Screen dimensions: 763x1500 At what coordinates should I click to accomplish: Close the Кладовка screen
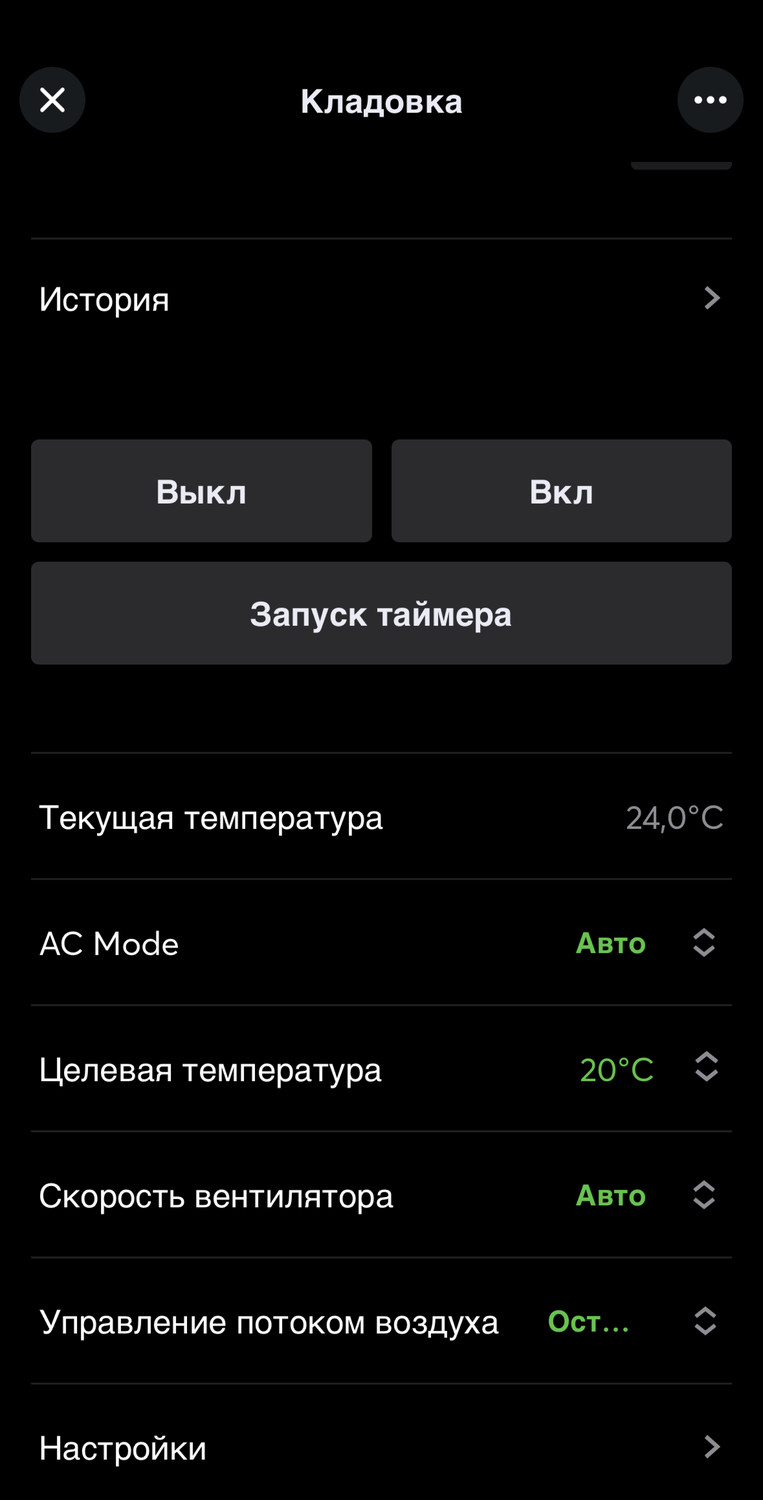52,100
